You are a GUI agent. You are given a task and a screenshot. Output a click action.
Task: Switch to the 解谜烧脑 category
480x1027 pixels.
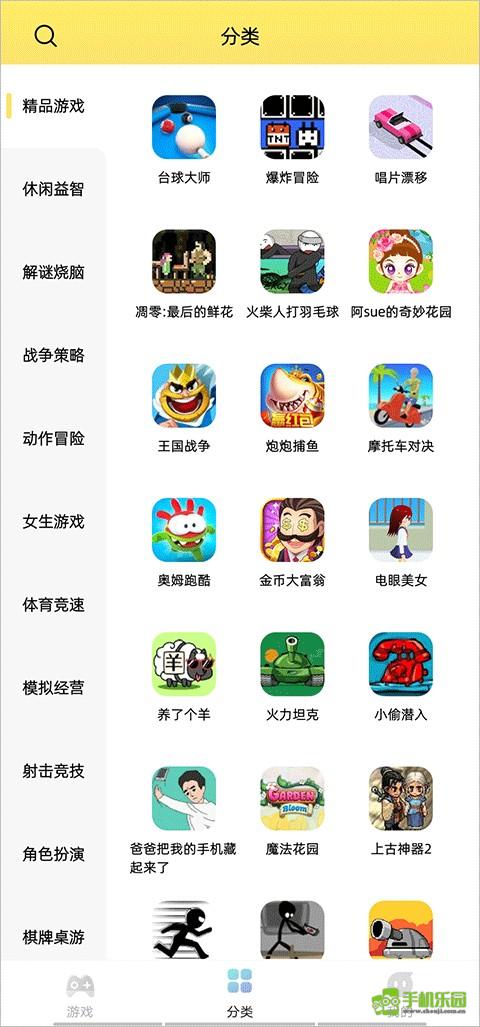click(53, 272)
